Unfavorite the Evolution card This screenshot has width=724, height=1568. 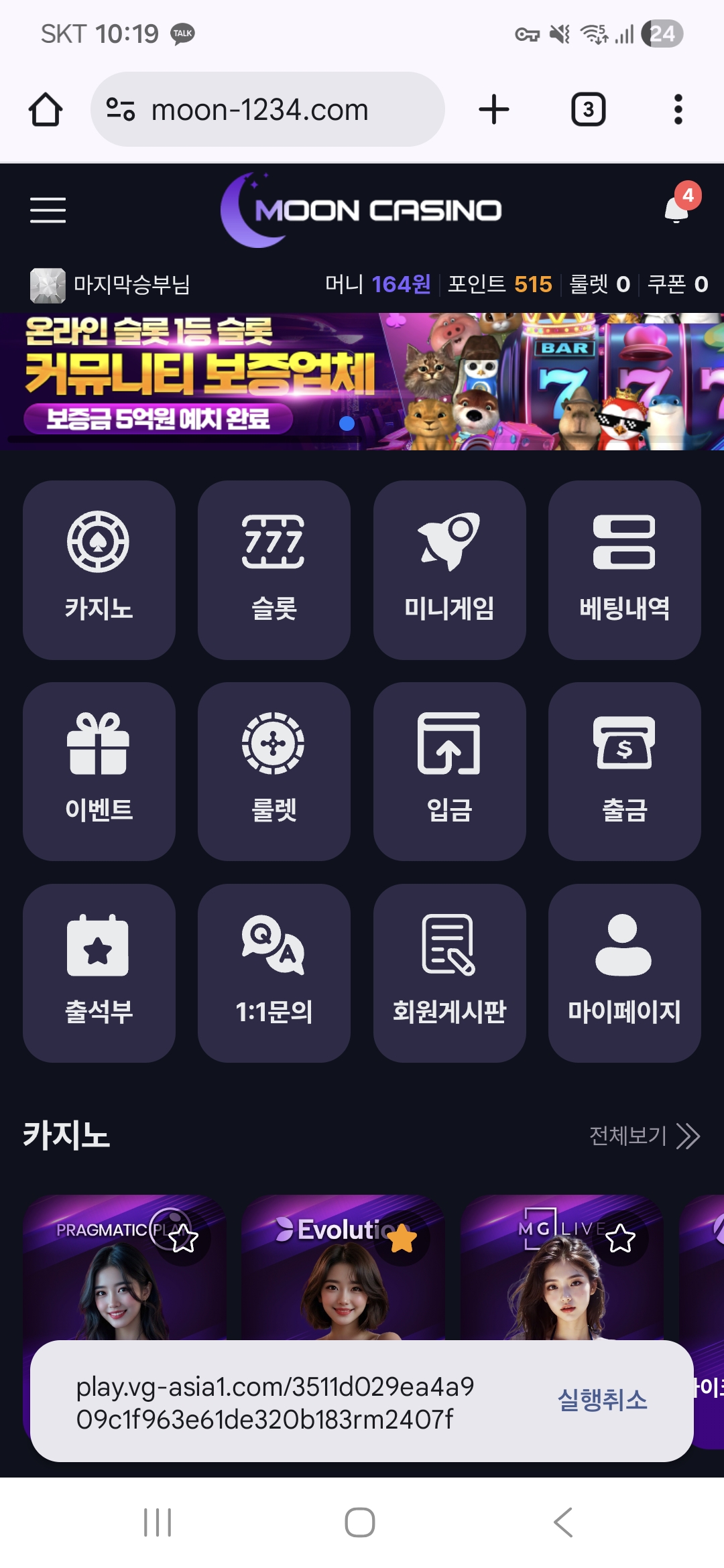tap(402, 1239)
